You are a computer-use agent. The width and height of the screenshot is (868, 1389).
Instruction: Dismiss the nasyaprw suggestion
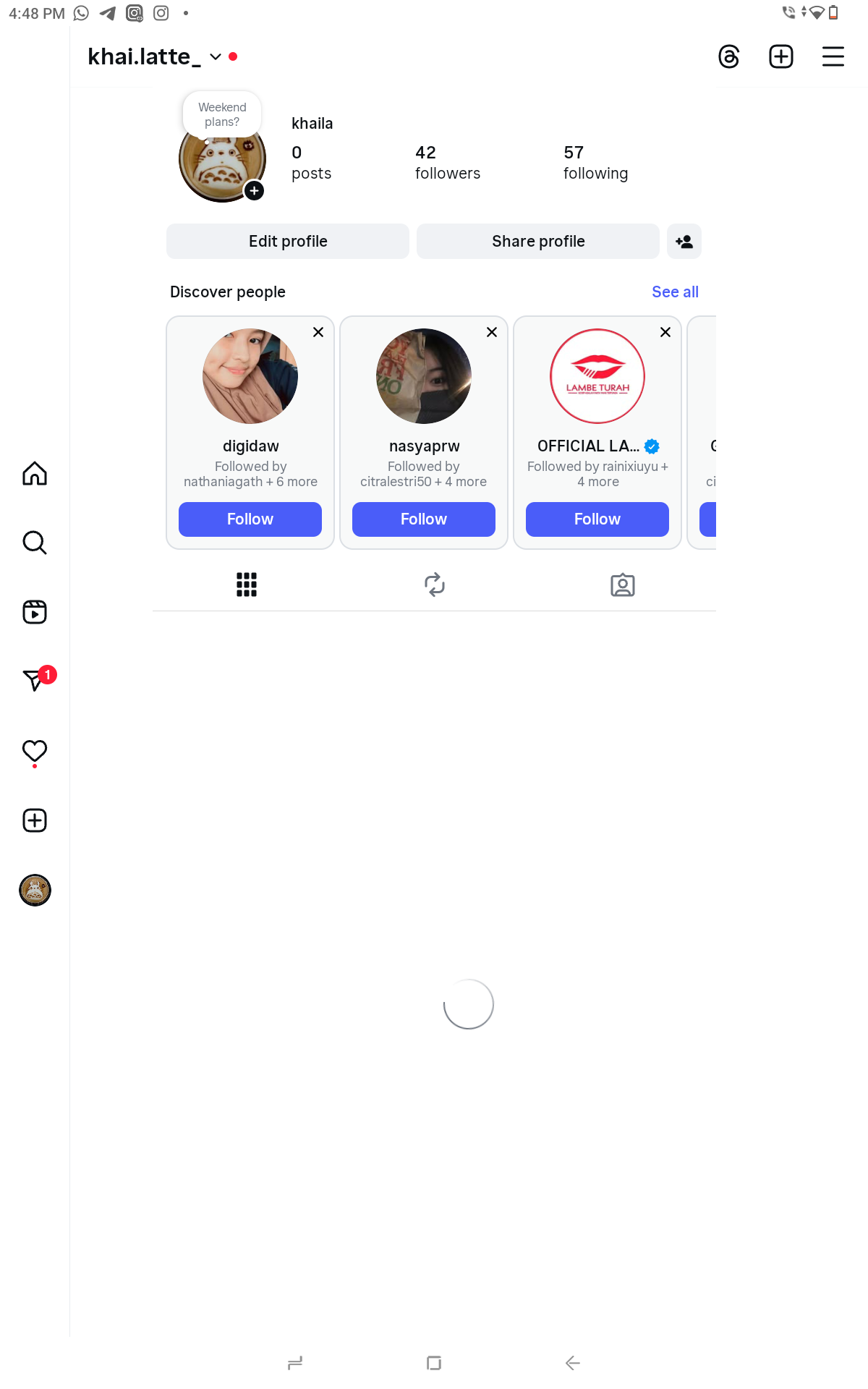491,332
